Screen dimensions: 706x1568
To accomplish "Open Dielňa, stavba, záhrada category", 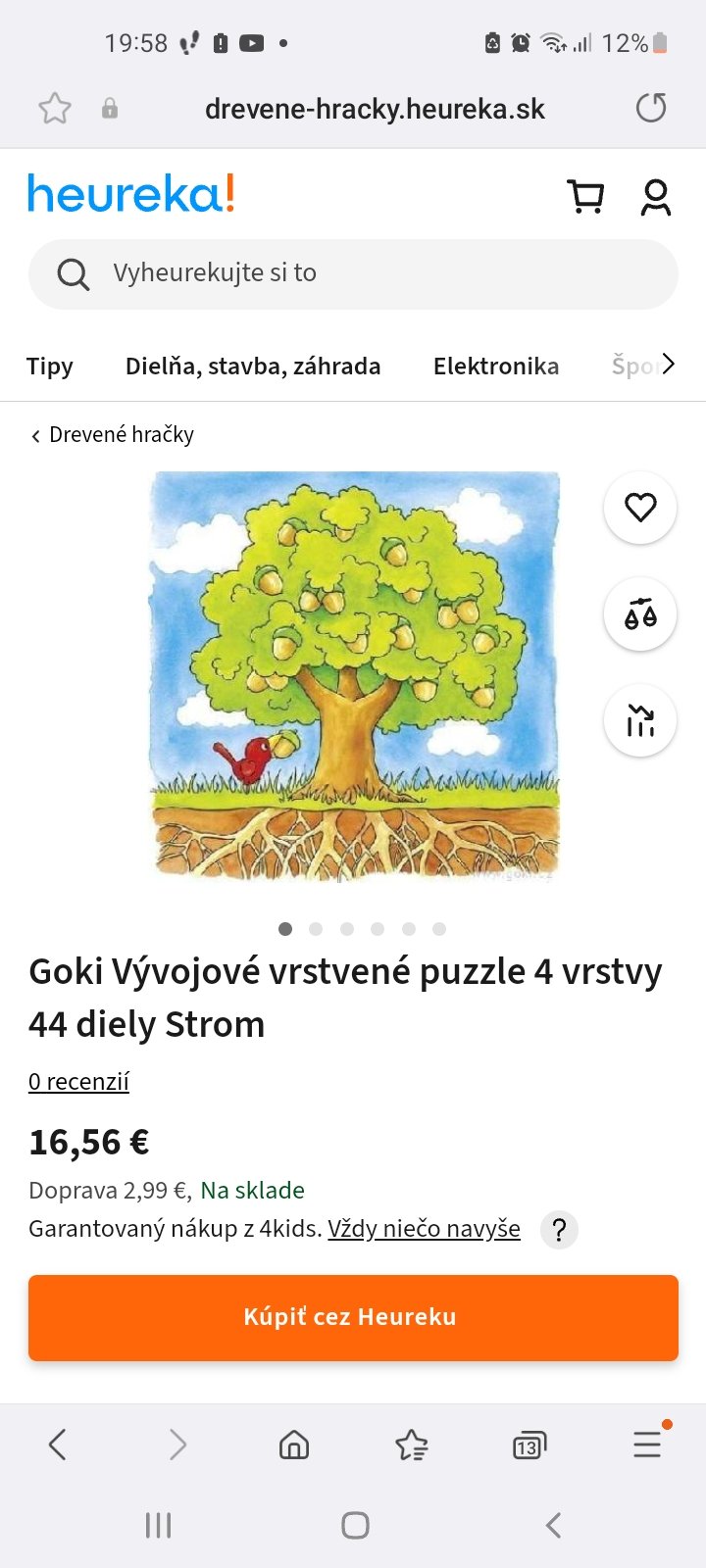I will (x=253, y=367).
